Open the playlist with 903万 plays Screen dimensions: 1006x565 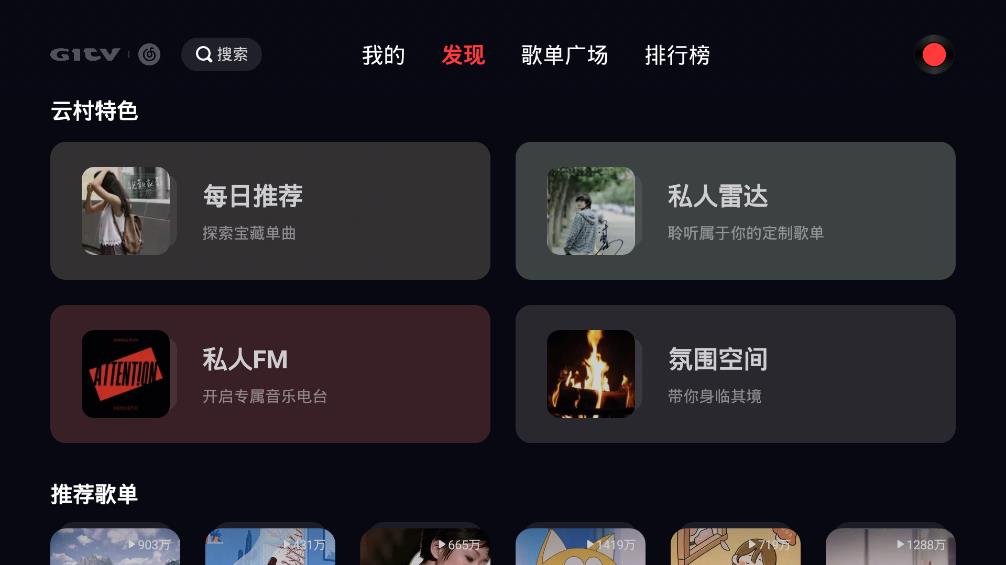(x=115, y=547)
